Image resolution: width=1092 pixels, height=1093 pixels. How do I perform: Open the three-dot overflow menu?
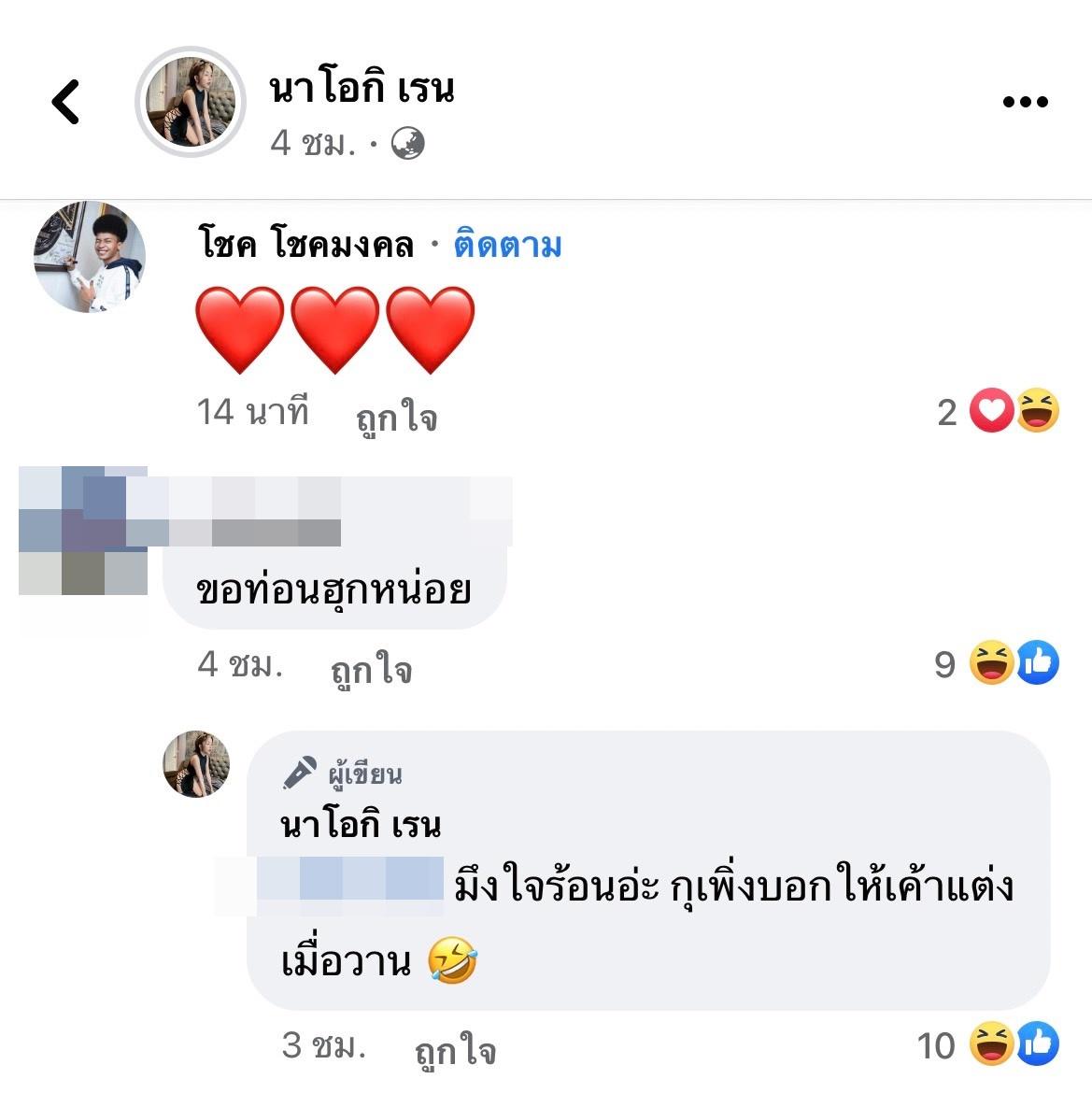(x=1025, y=102)
